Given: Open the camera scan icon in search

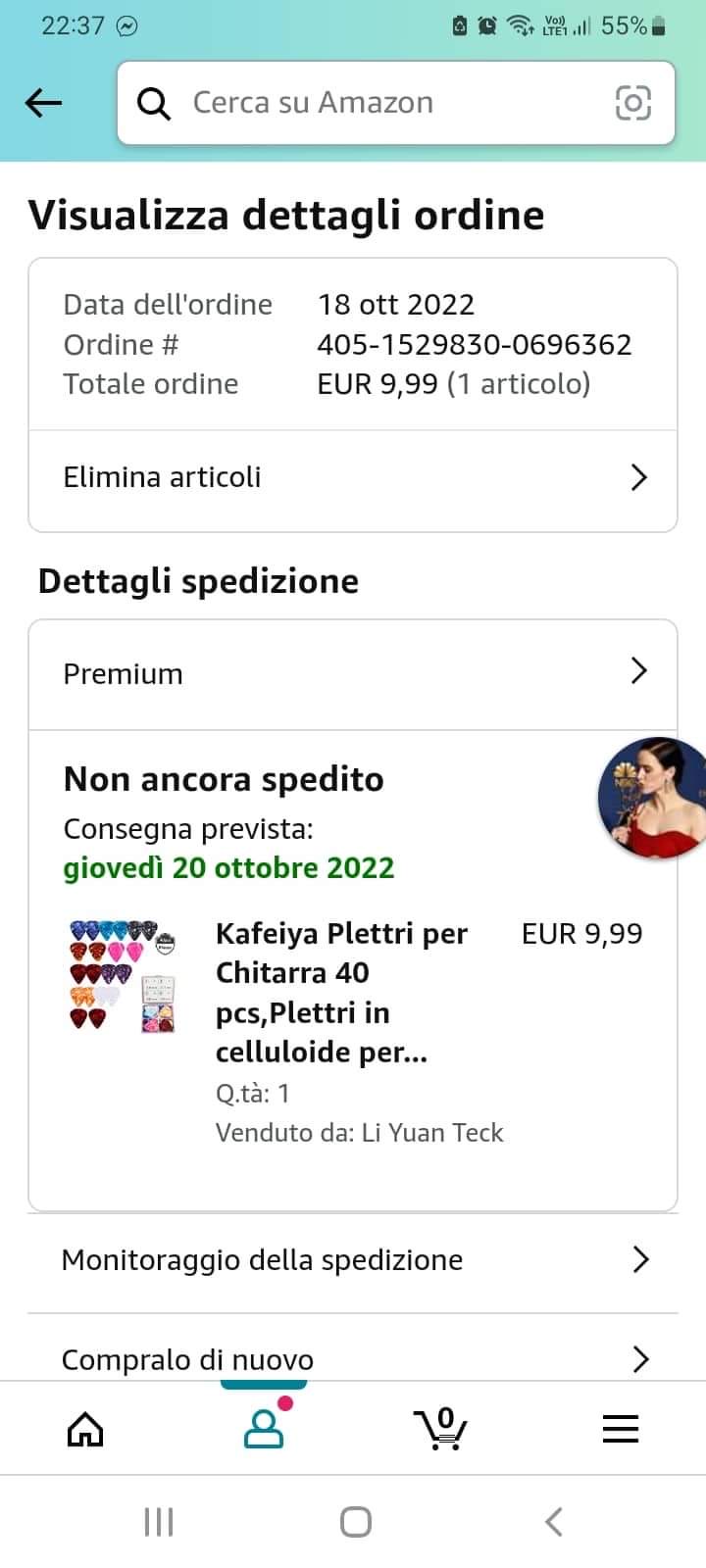Looking at the screenshot, I should tap(632, 103).
